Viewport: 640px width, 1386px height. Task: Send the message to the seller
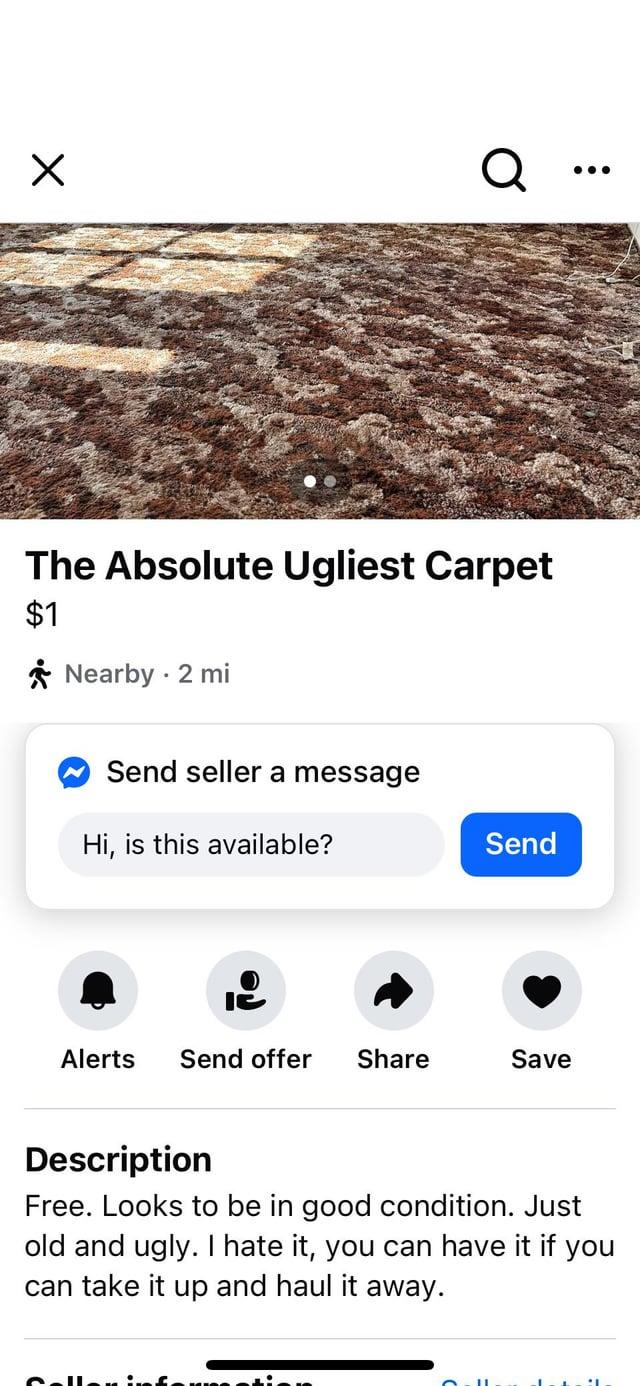pyautogui.click(x=520, y=845)
